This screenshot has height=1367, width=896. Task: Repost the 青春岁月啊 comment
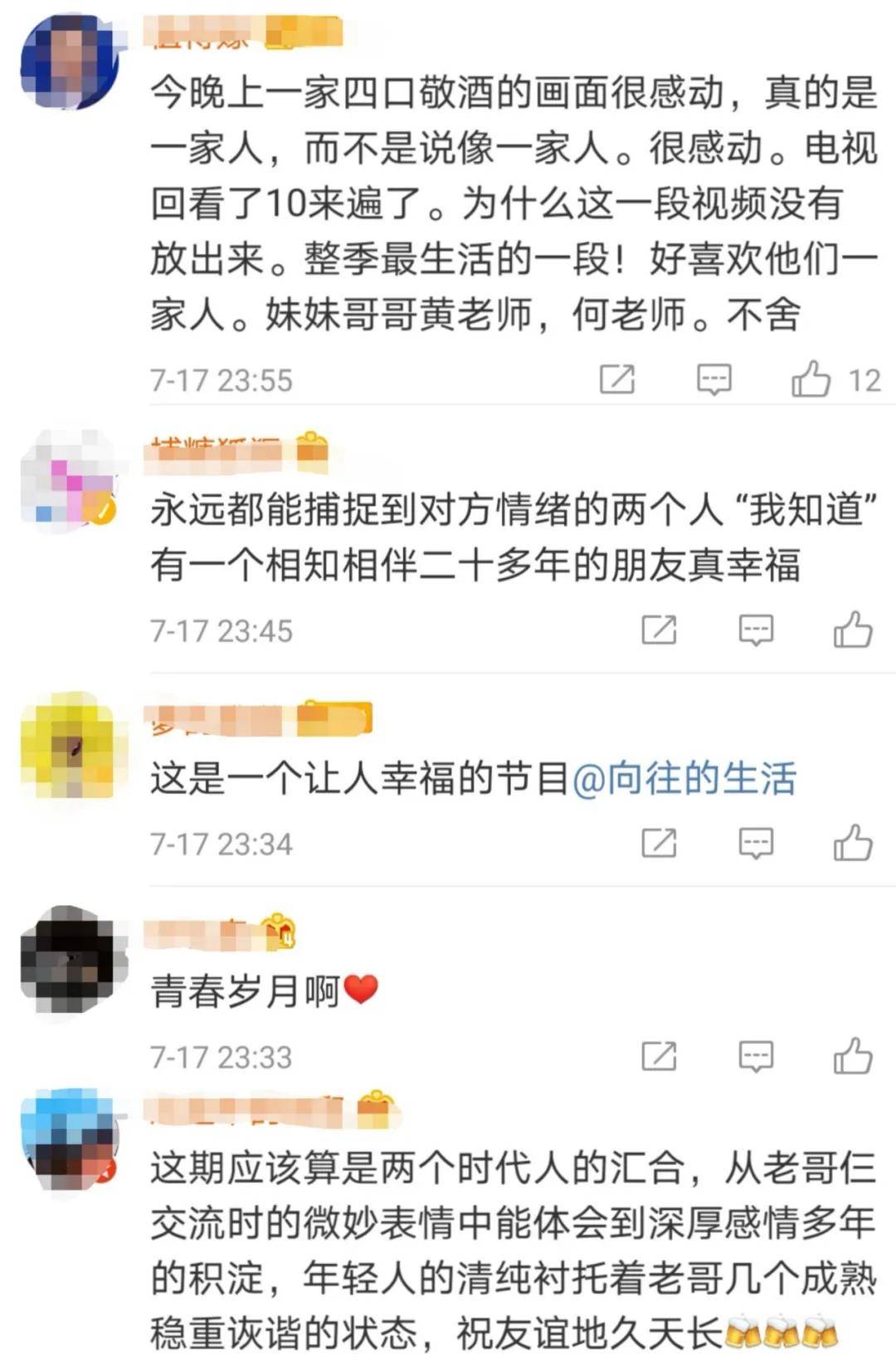(660, 1057)
